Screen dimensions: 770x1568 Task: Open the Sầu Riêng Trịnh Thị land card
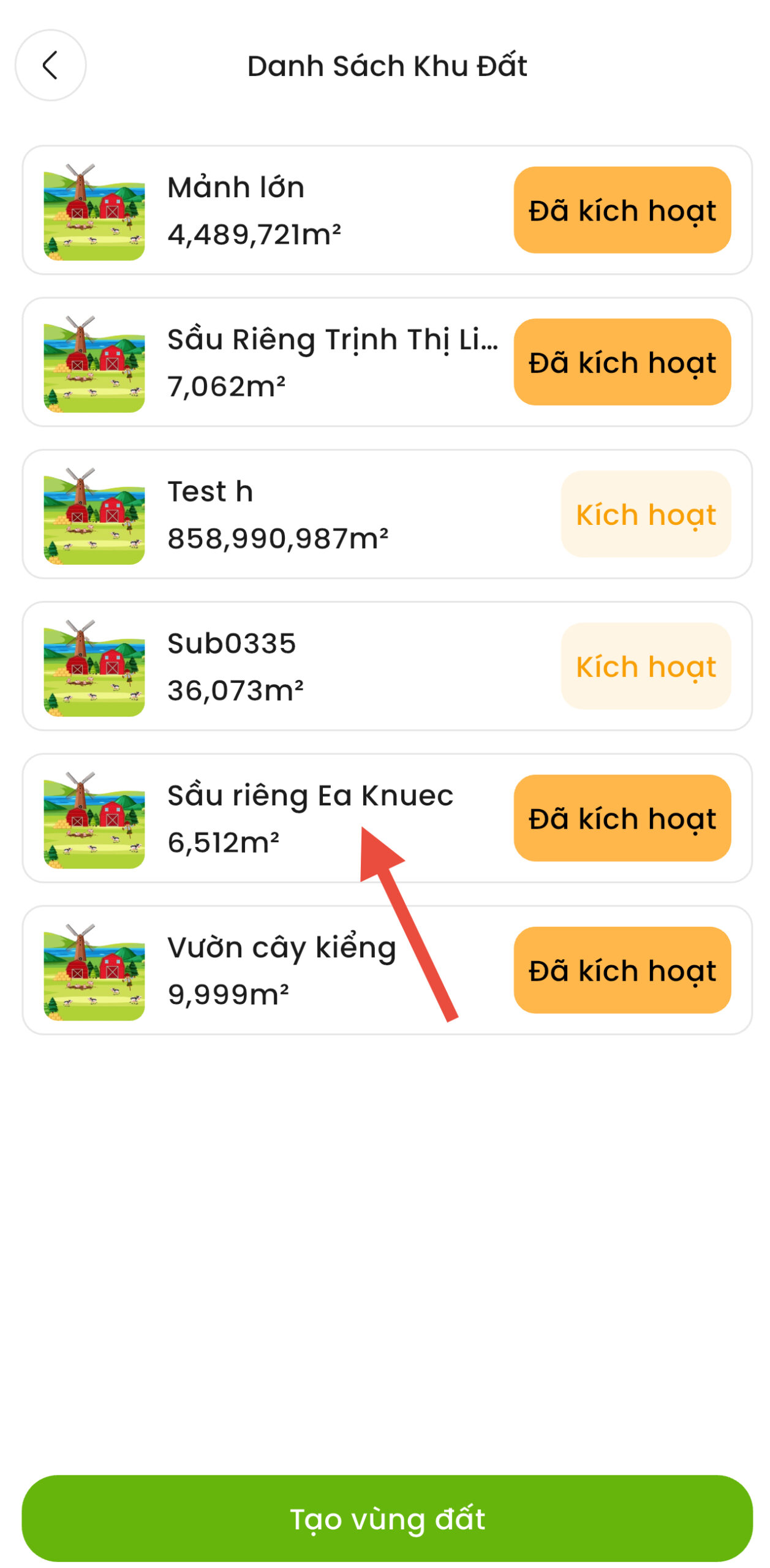coord(276,362)
